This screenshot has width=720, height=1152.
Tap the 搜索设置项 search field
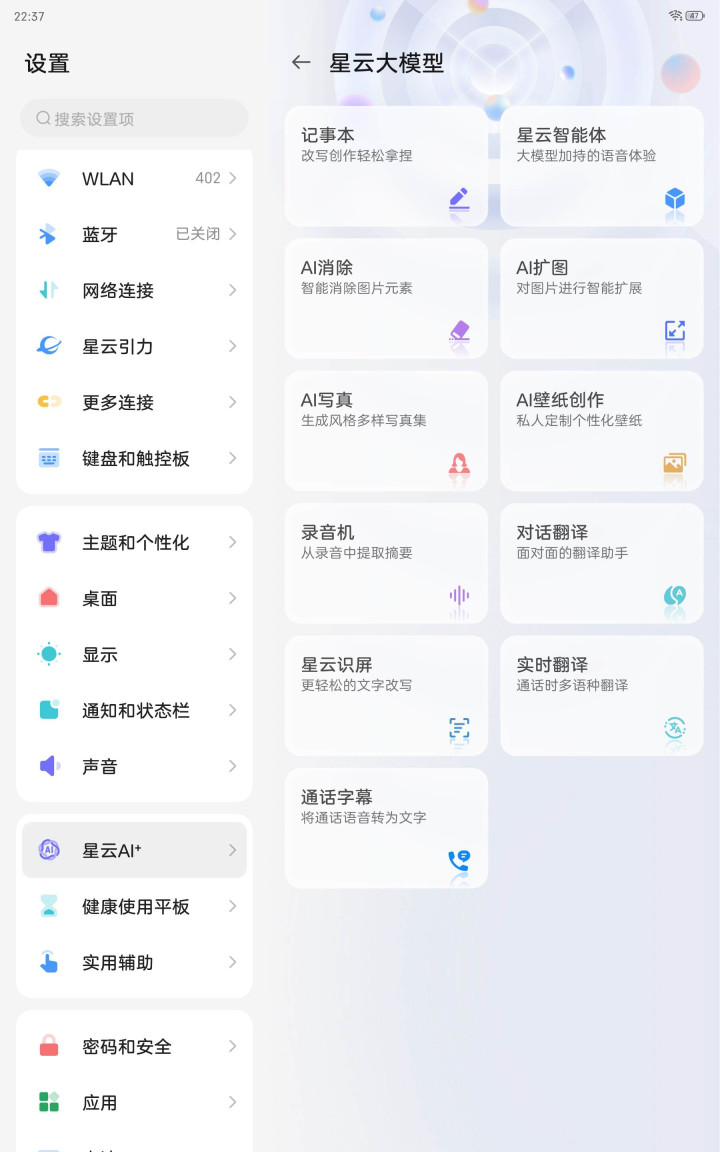(134, 118)
